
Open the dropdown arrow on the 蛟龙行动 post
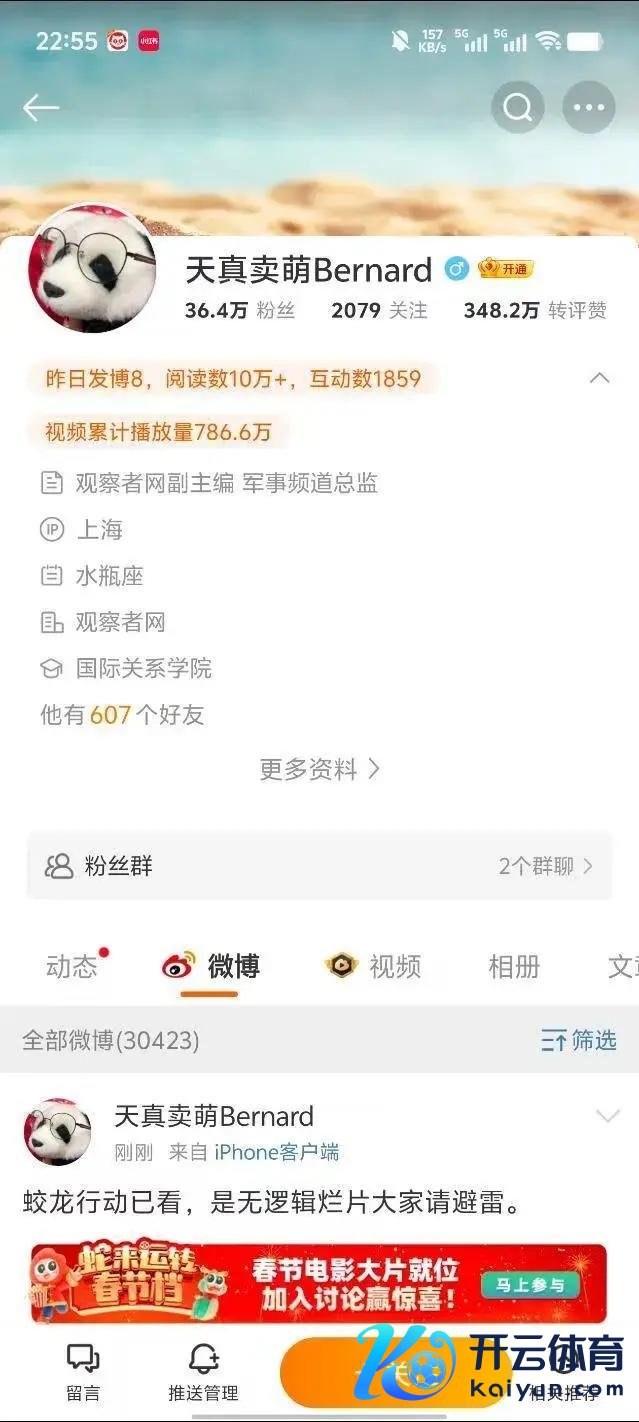pos(608,1117)
